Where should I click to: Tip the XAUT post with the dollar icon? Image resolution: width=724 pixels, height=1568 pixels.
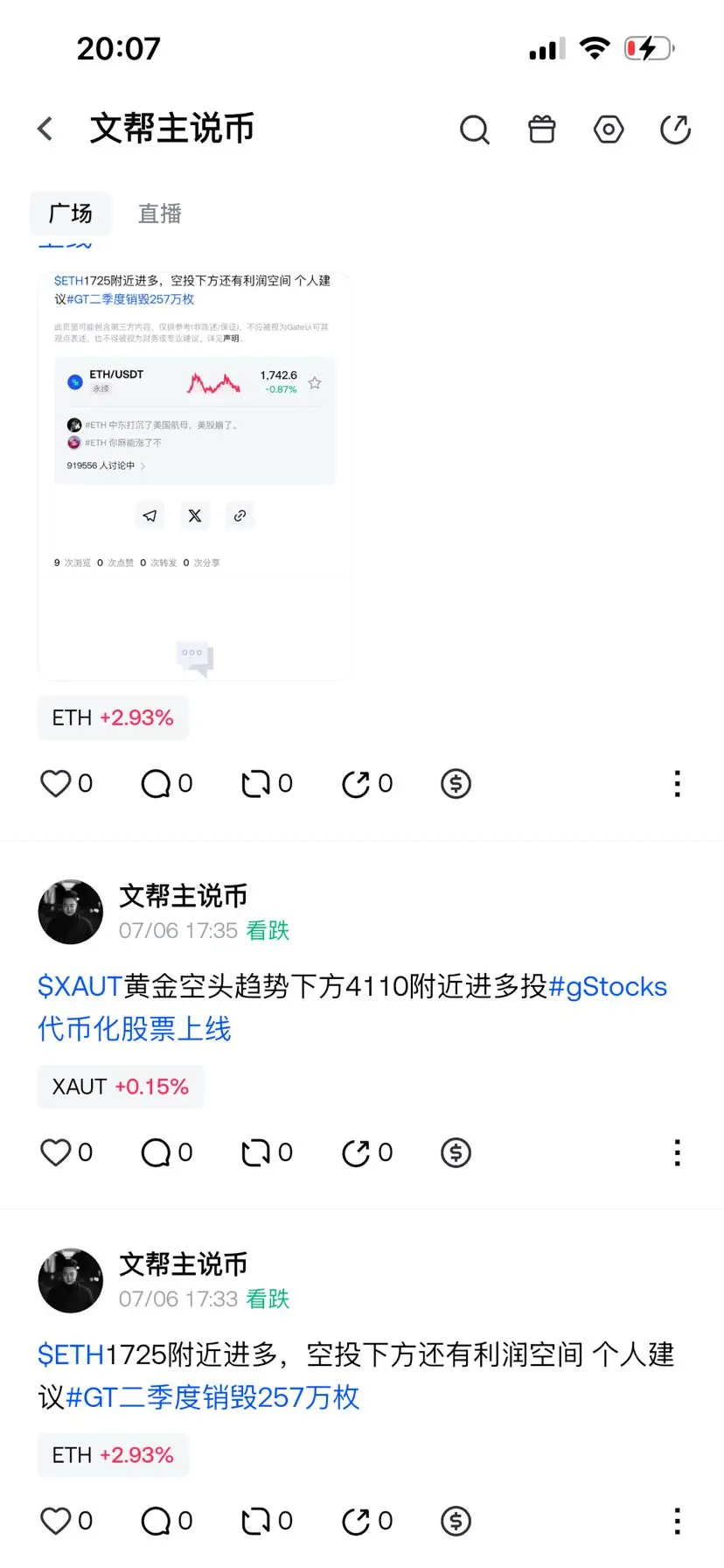(x=456, y=1152)
